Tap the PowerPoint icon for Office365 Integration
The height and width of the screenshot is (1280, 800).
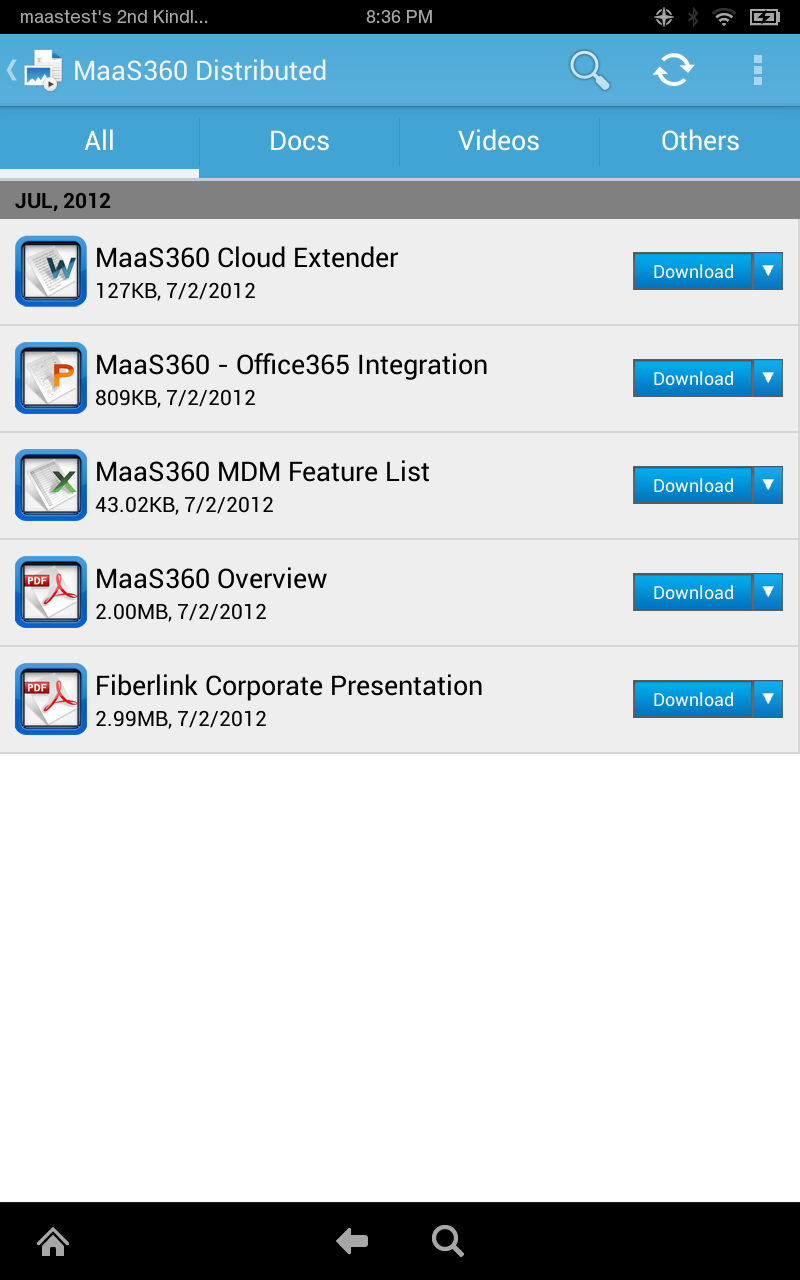[51, 378]
